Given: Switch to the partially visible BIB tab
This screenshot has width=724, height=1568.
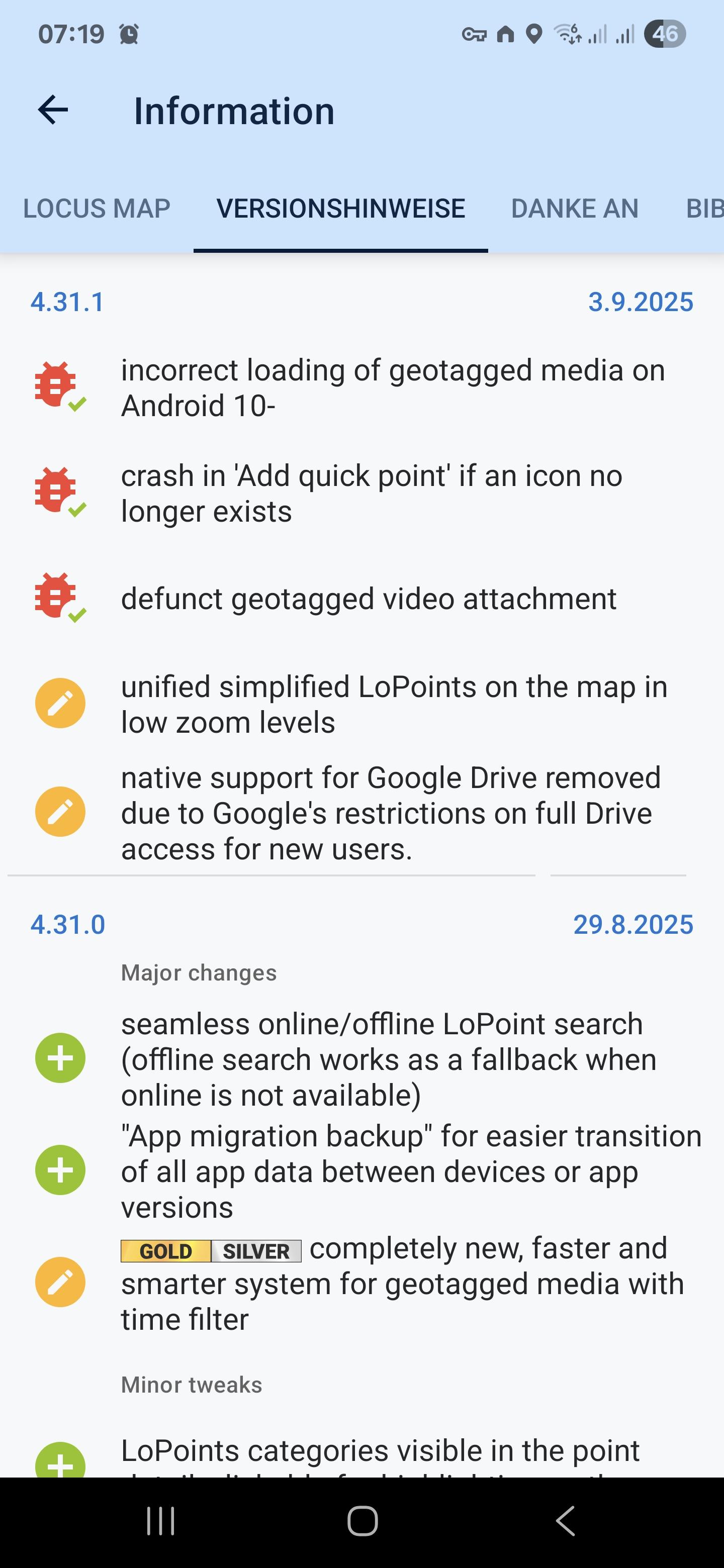Looking at the screenshot, I should click(x=704, y=209).
